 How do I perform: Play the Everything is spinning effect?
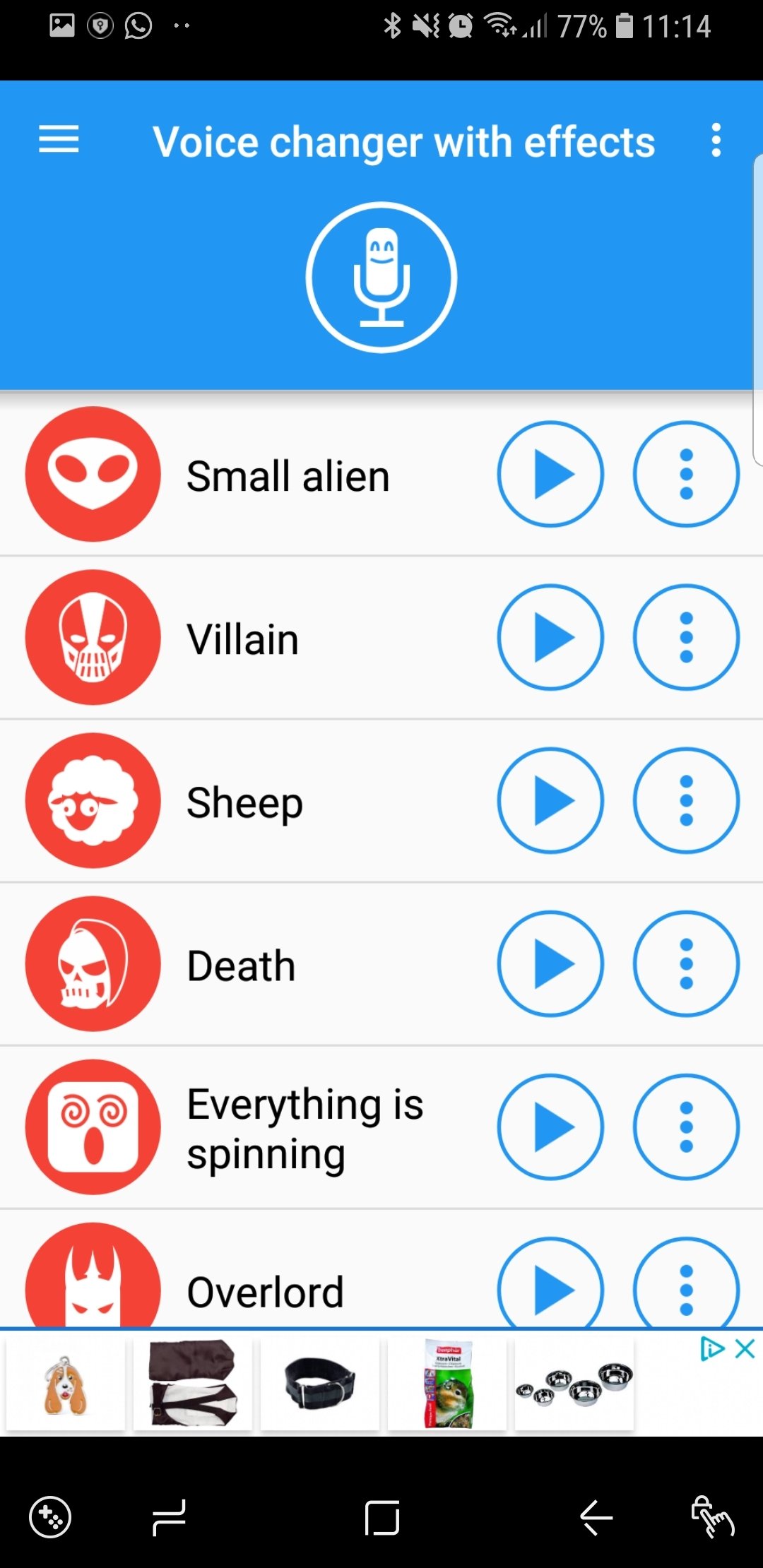pyautogui.click(x=550, y=1127)
